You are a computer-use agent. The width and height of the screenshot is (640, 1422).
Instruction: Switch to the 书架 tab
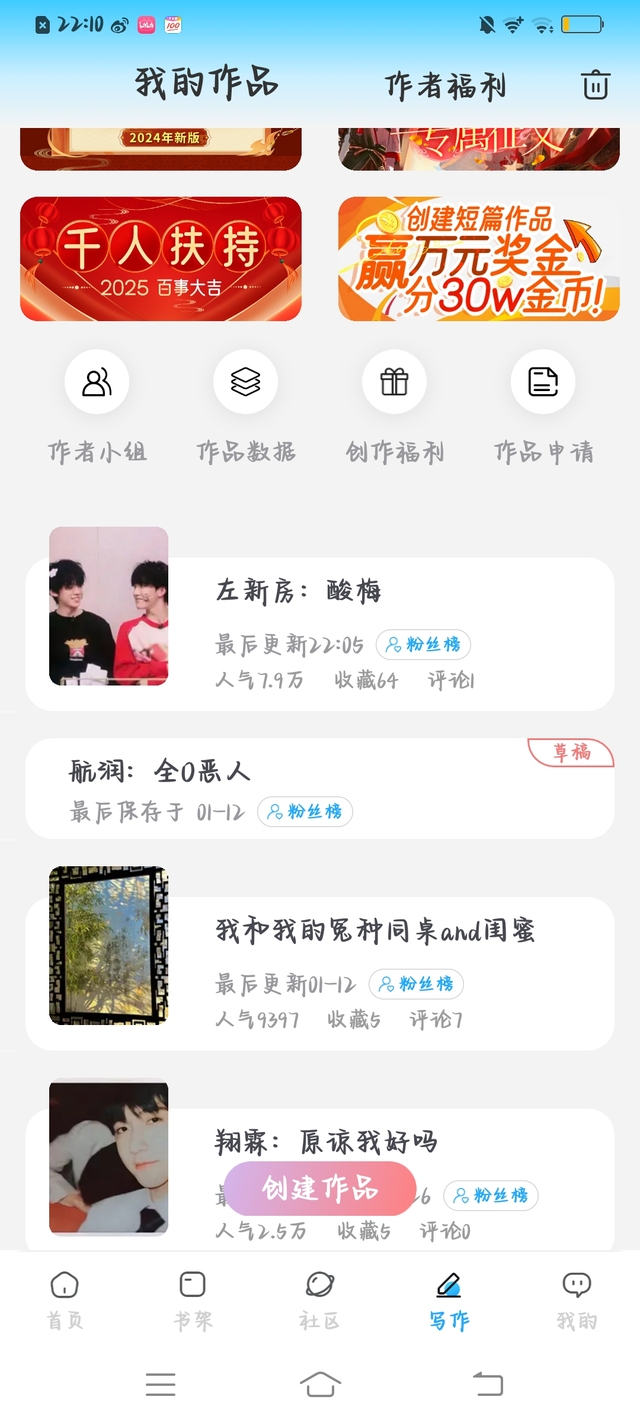(192, 1300)
